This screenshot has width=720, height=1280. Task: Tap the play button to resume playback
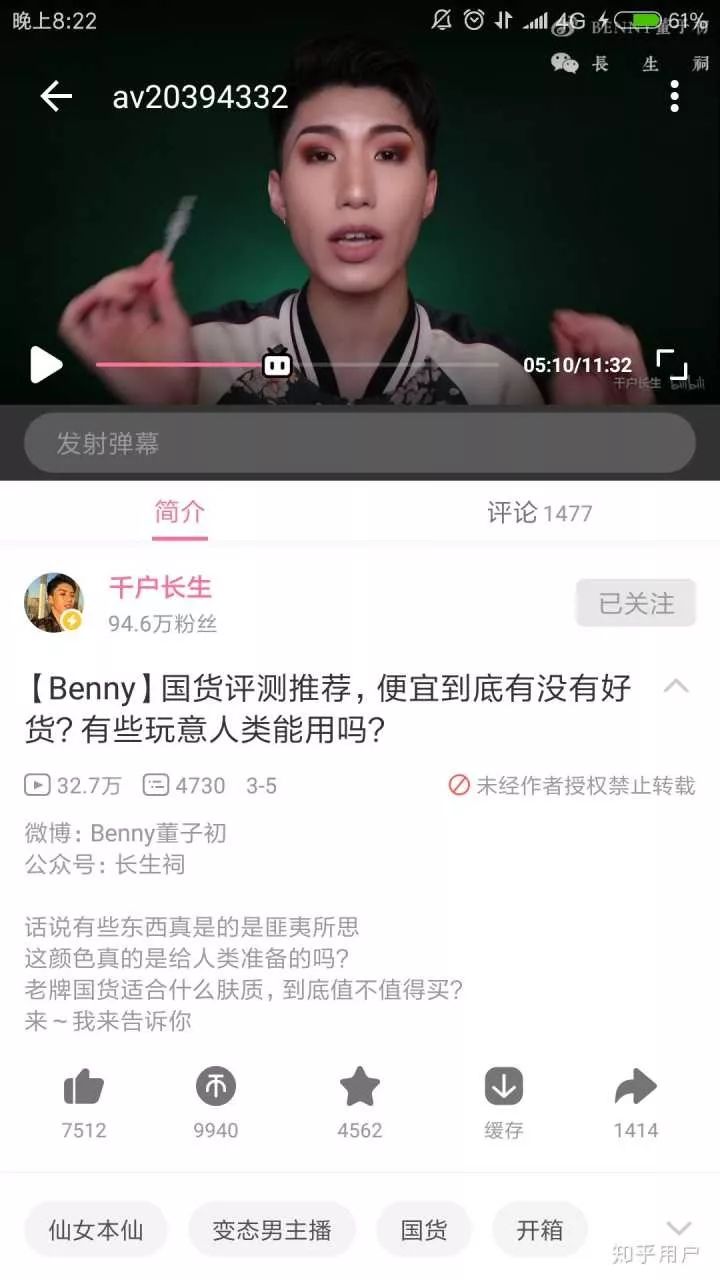[x=45, y=364]
